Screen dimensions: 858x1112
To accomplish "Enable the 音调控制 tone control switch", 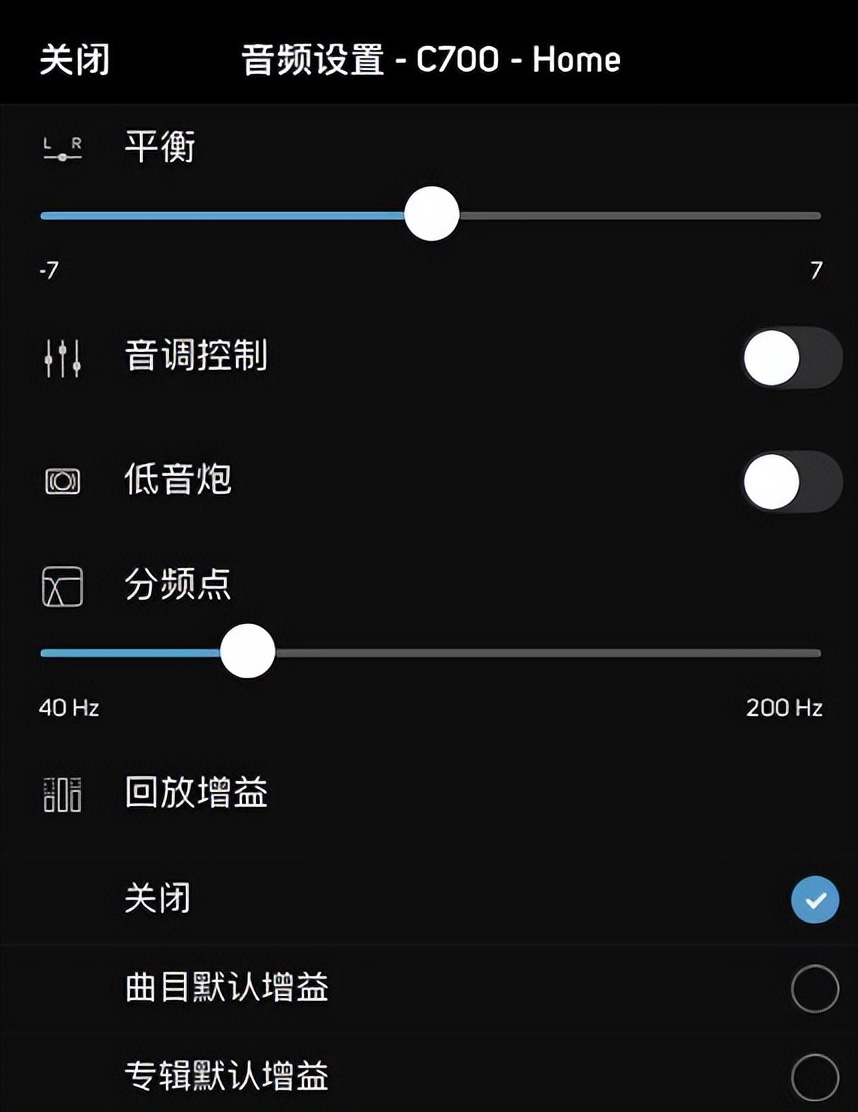I will point(791,357).
